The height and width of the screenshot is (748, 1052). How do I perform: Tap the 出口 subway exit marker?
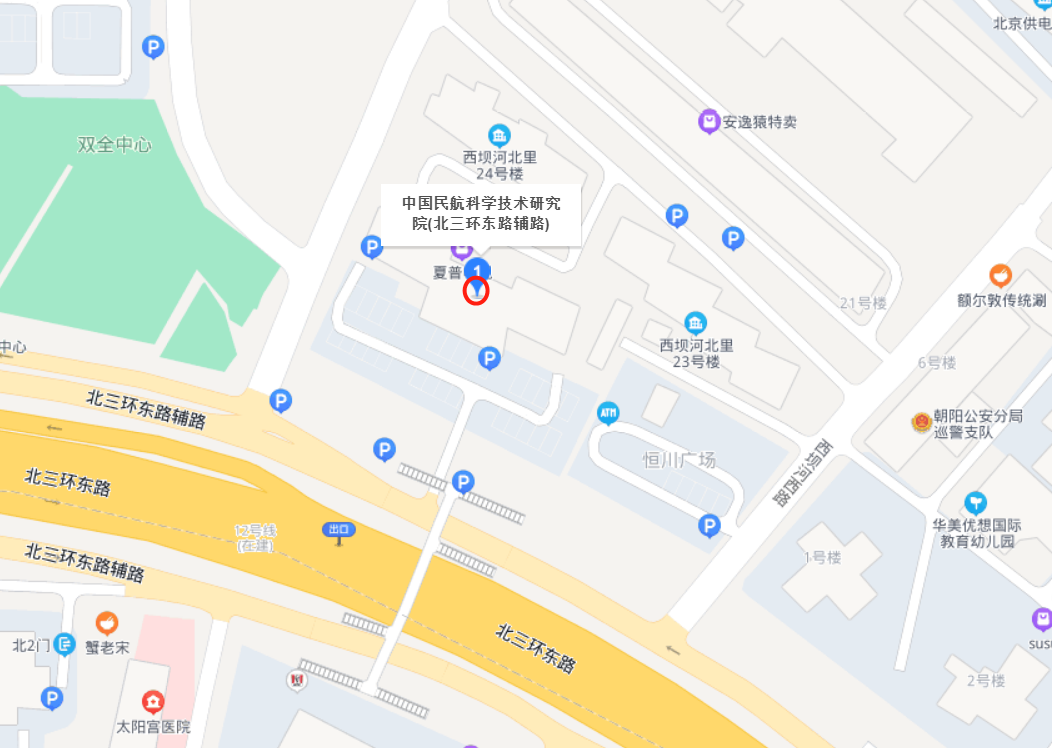pyautogui.click(x=337, y=530)
